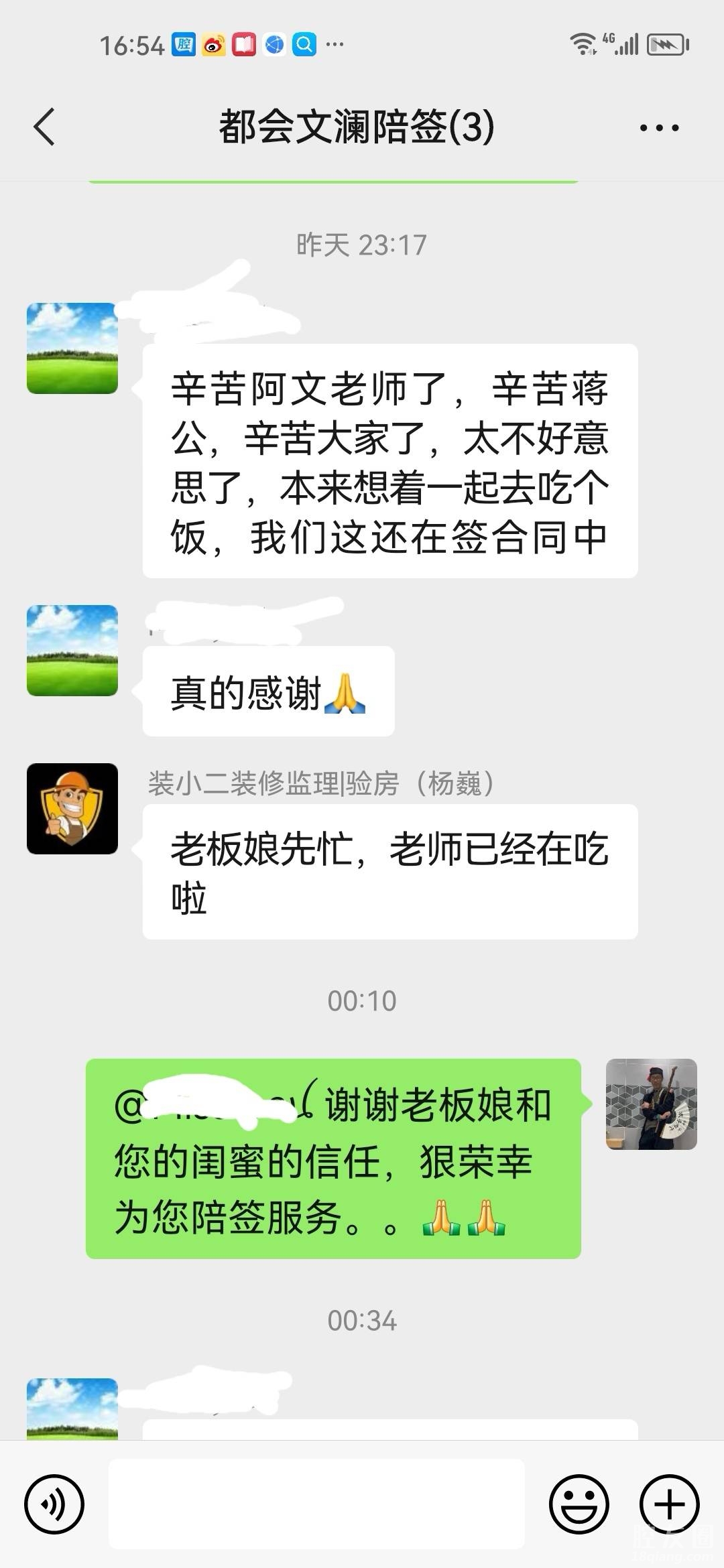Open the avatar beside the 真的感谢 message
Viewport: 724px width, 1568px height.
coord(72,651)
